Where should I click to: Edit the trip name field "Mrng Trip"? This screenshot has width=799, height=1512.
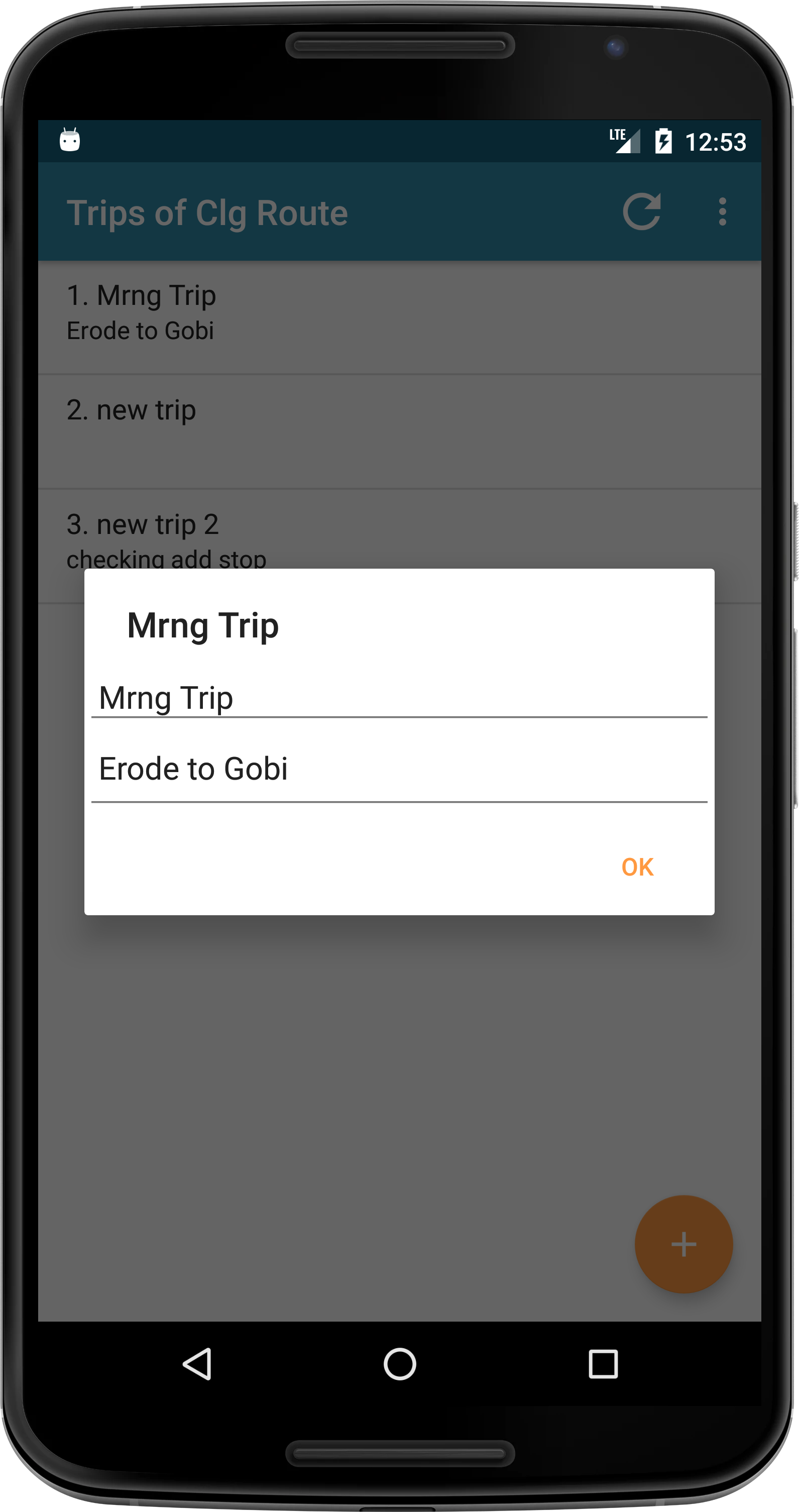(399, 698)
